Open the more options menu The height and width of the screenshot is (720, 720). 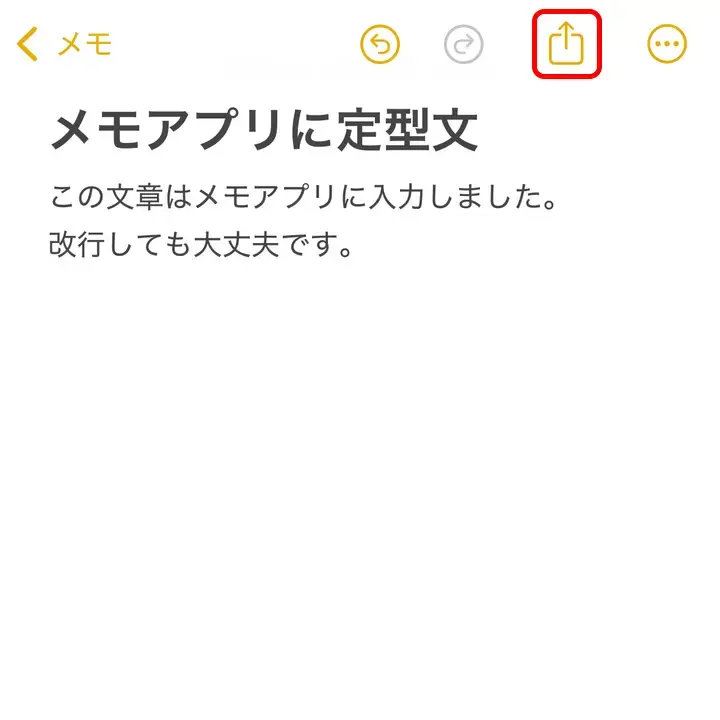click(x=667, y=44)
